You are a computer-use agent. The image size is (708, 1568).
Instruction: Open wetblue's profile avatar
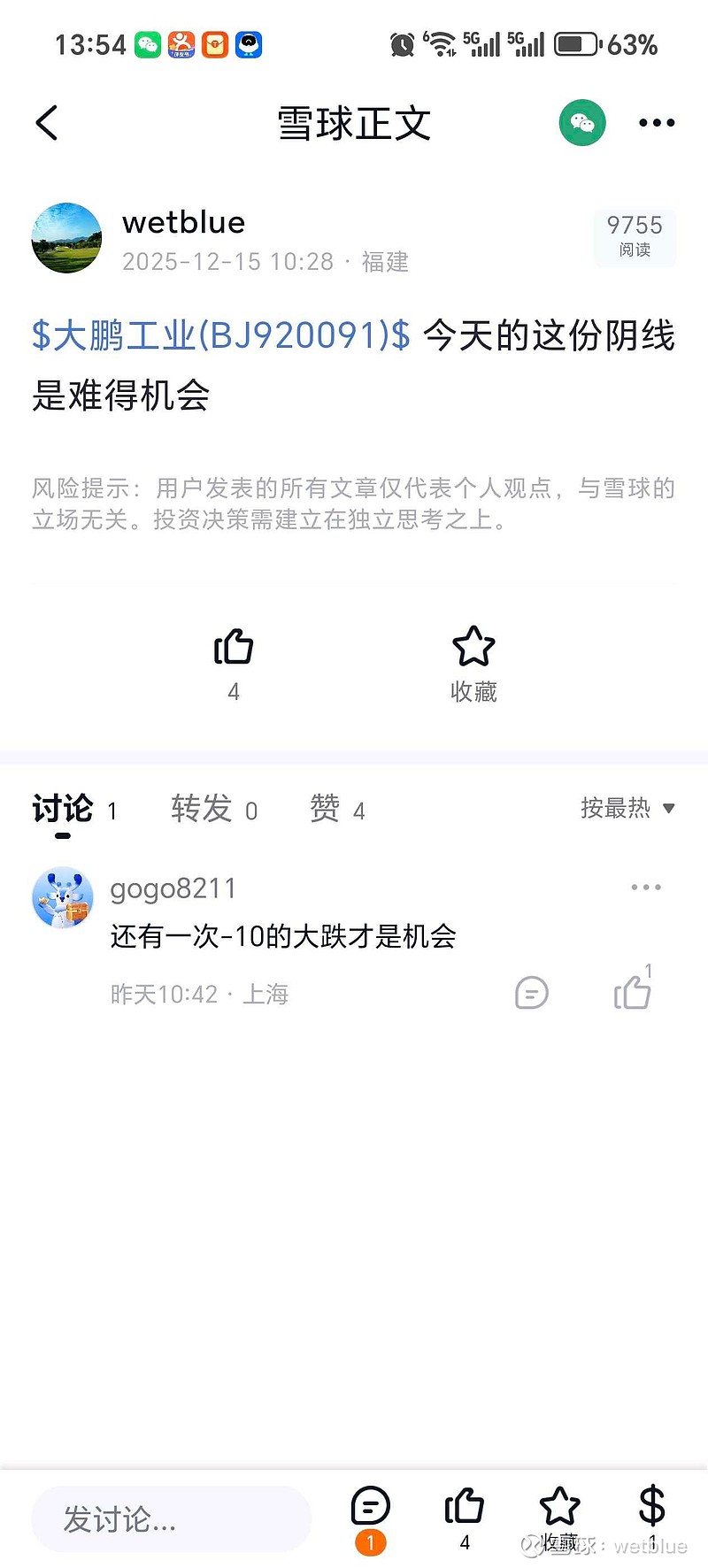point(66,238)
